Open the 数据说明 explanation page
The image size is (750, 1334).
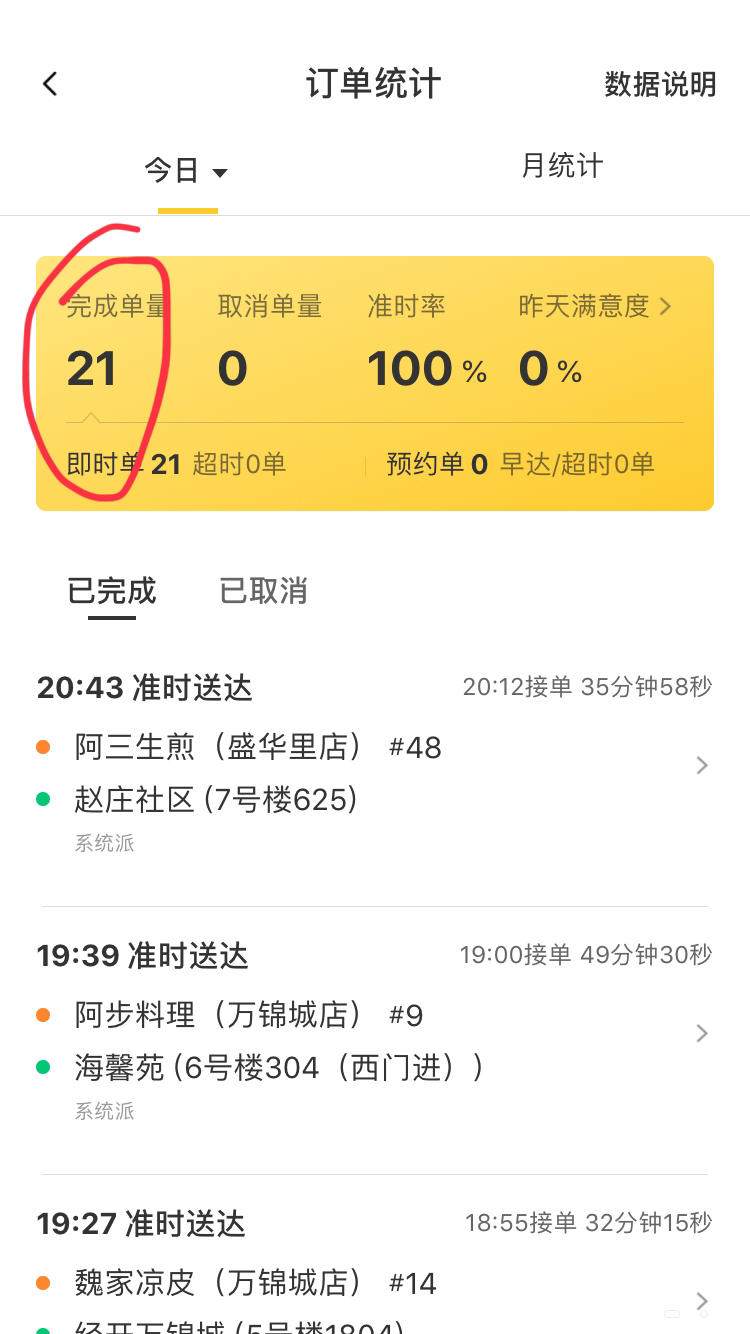click(661, 84)
